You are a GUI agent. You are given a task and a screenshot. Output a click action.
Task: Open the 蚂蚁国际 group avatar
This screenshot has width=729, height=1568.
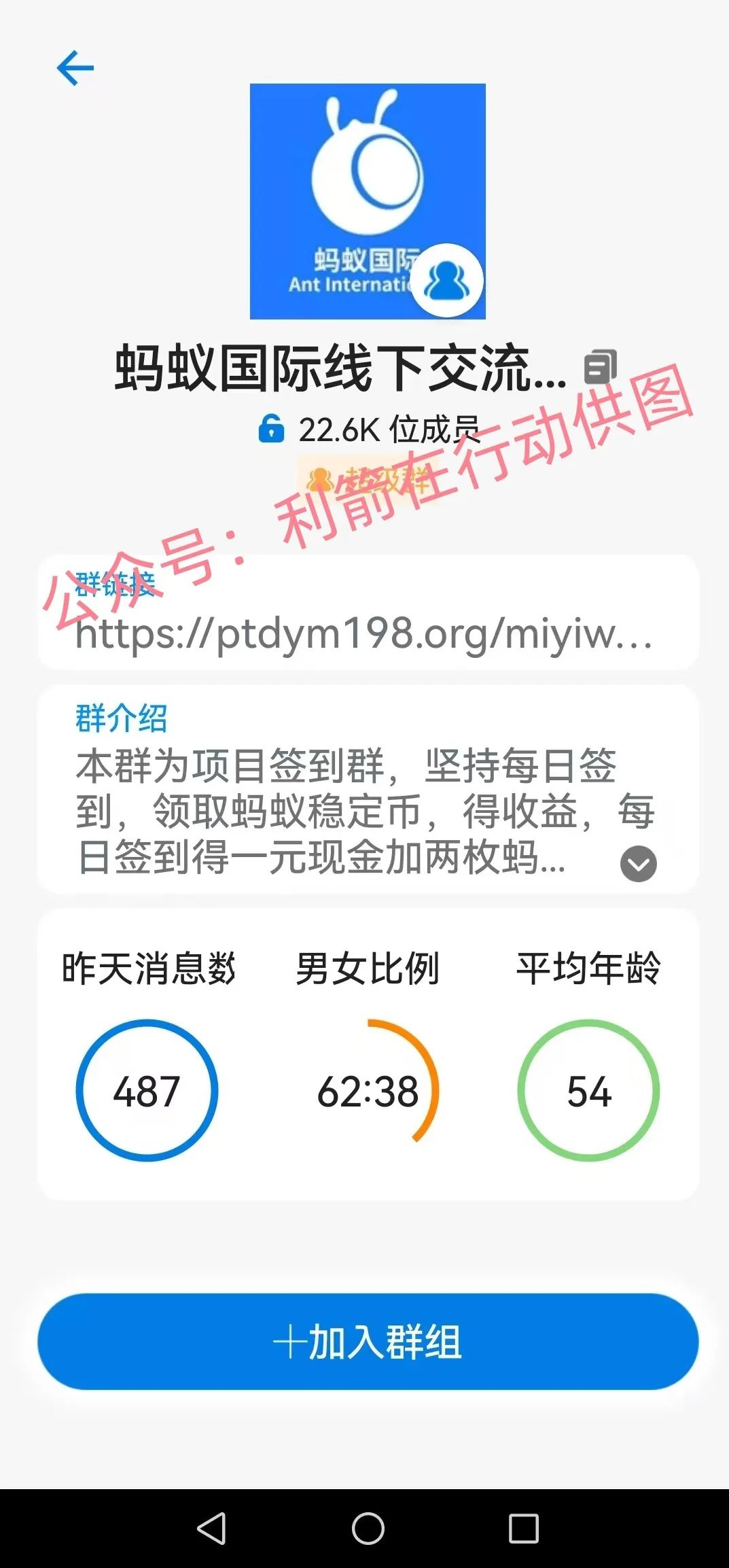[368, 201]
